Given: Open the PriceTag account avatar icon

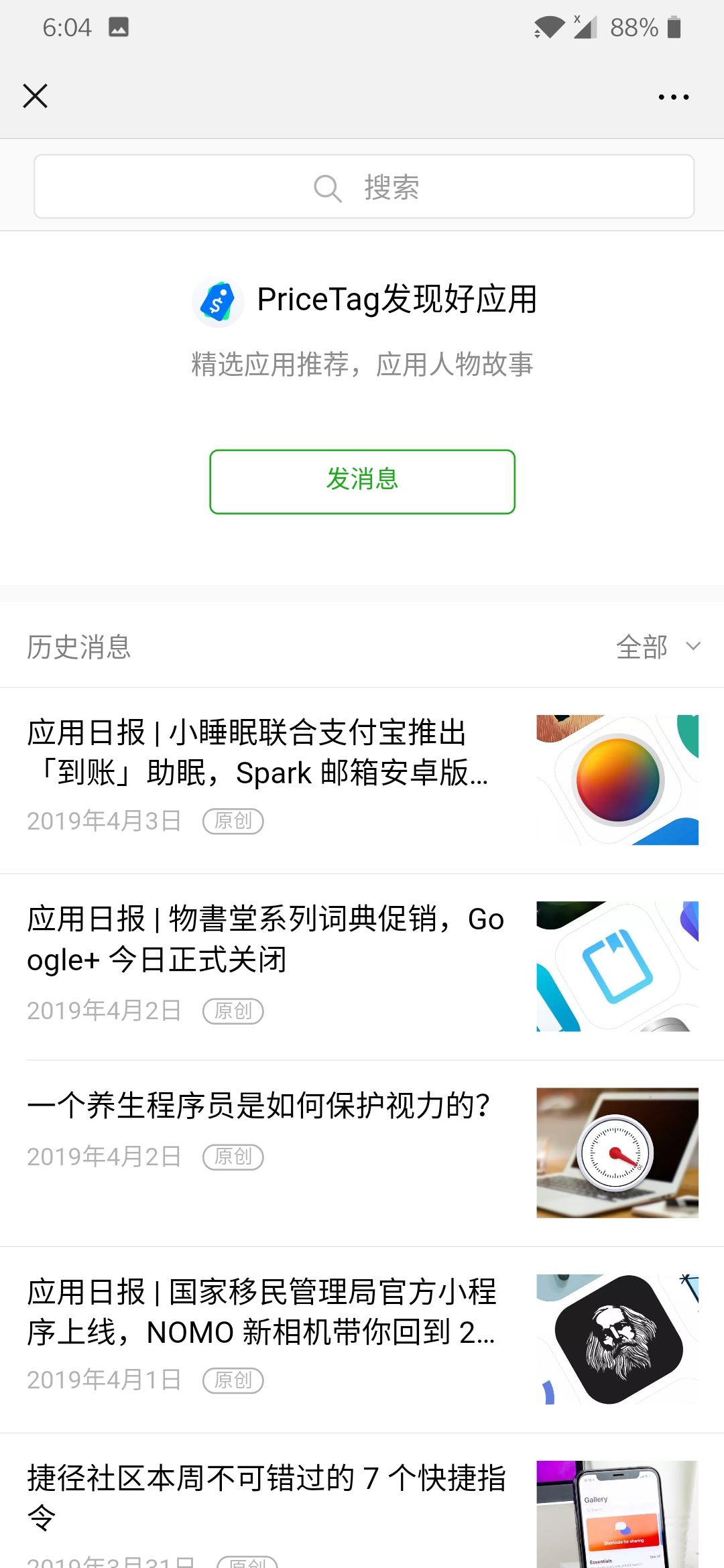Looking at the screenshot, I should (218, 301).
